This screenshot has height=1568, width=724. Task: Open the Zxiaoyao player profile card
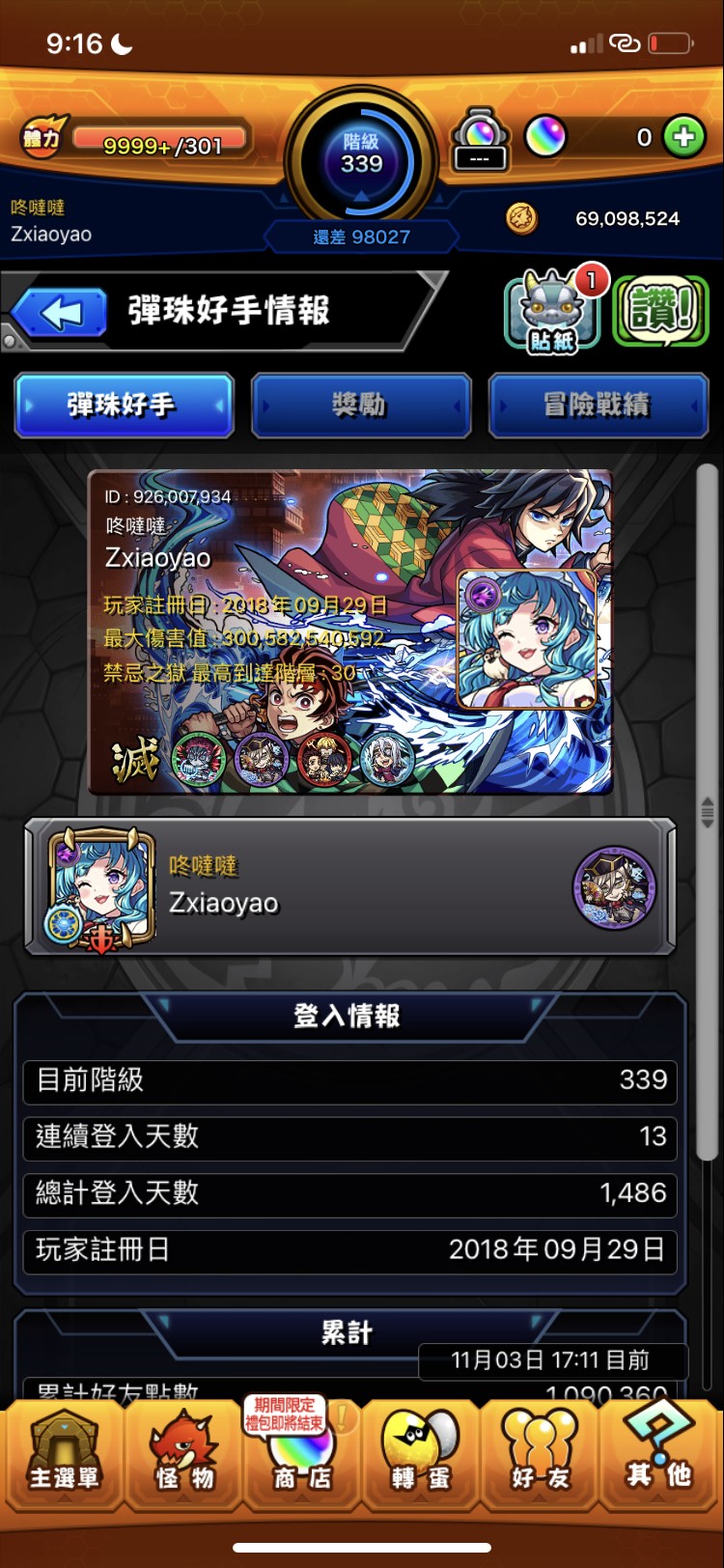click(x=349, y=632)
